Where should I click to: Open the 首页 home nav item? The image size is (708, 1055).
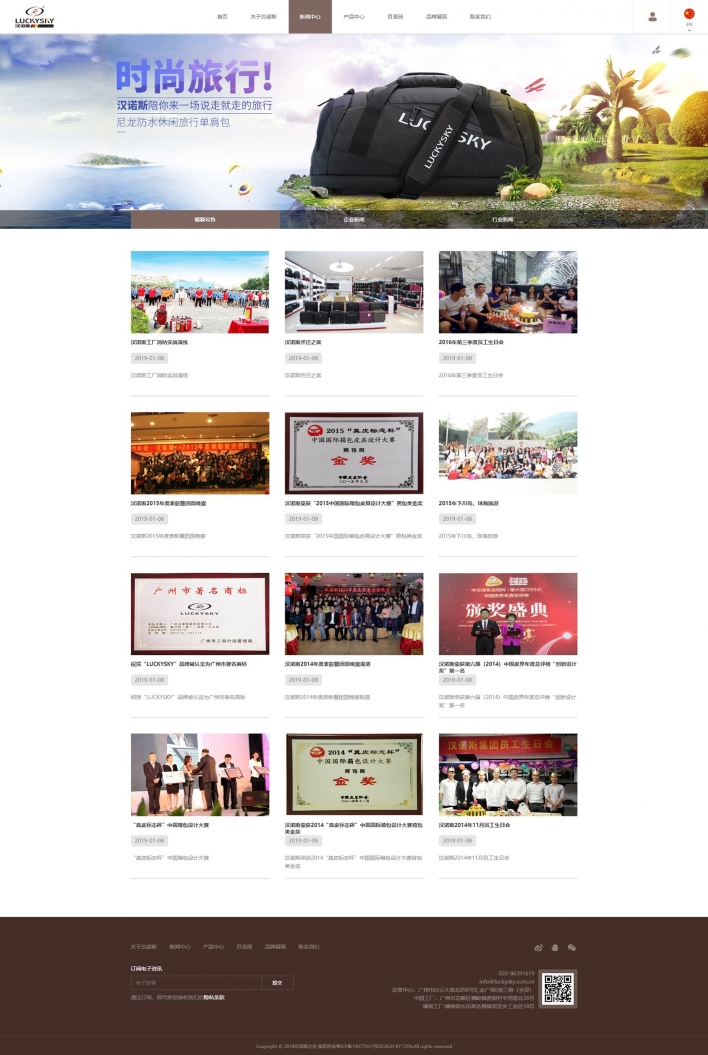point(222,17)
